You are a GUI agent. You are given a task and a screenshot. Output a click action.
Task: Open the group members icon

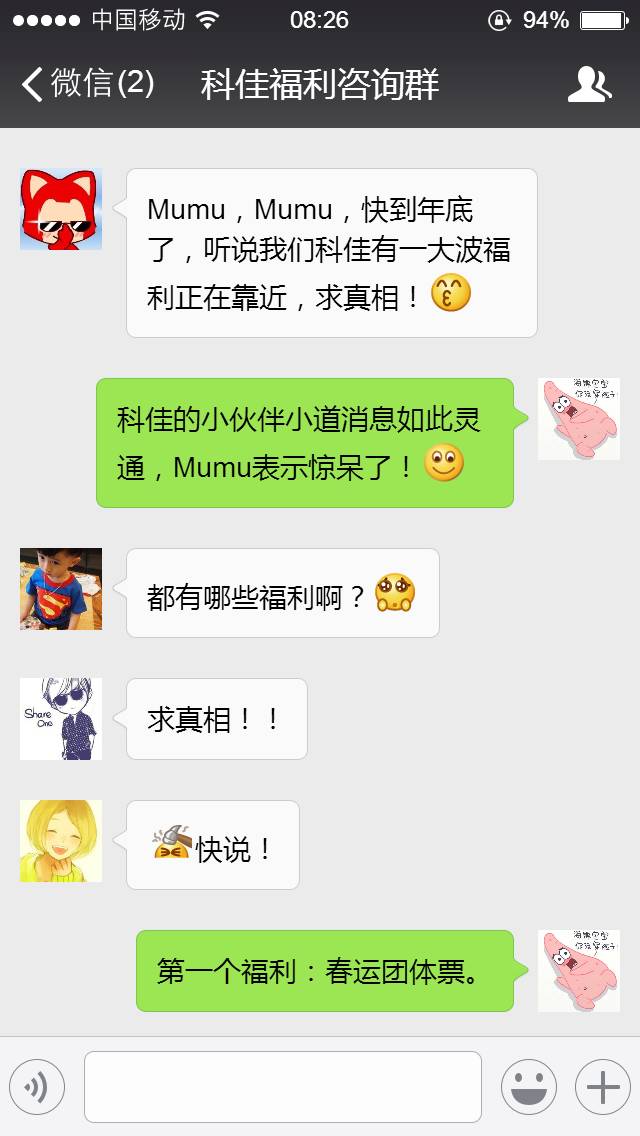pyautogui.click(x=588, y=85)
